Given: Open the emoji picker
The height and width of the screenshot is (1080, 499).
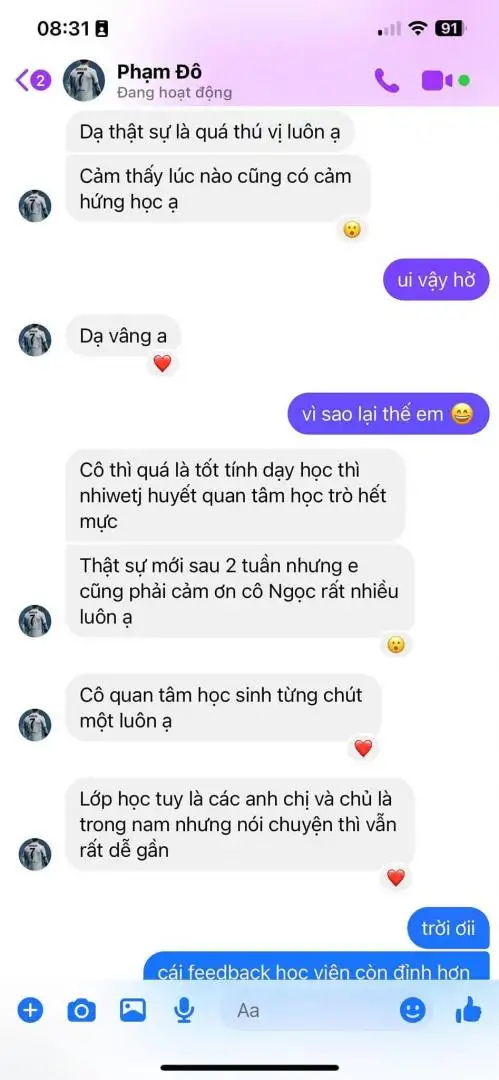Looking at the screenshot, I should click(x=414, y=1010).
